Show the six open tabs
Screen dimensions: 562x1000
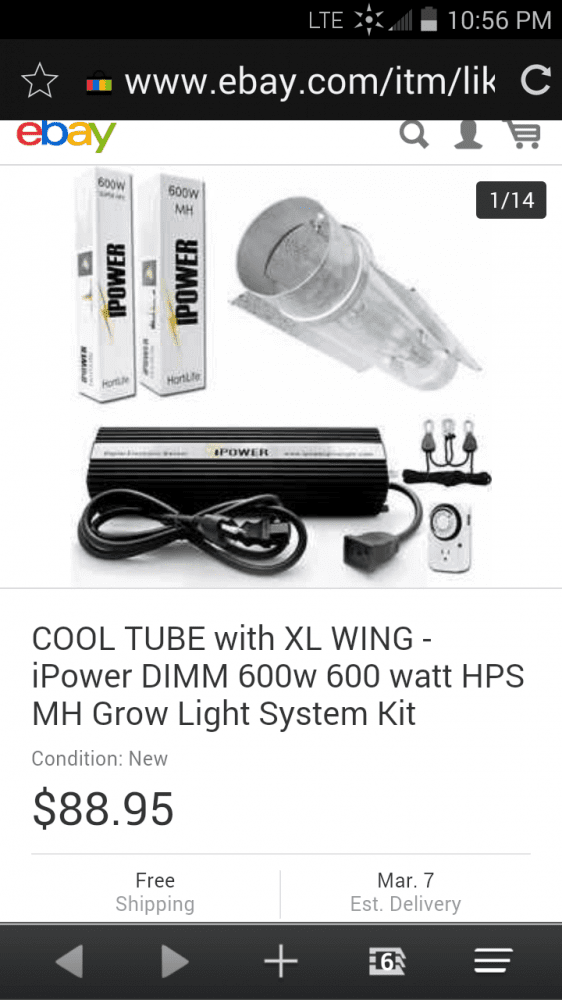tap(387, 960)
